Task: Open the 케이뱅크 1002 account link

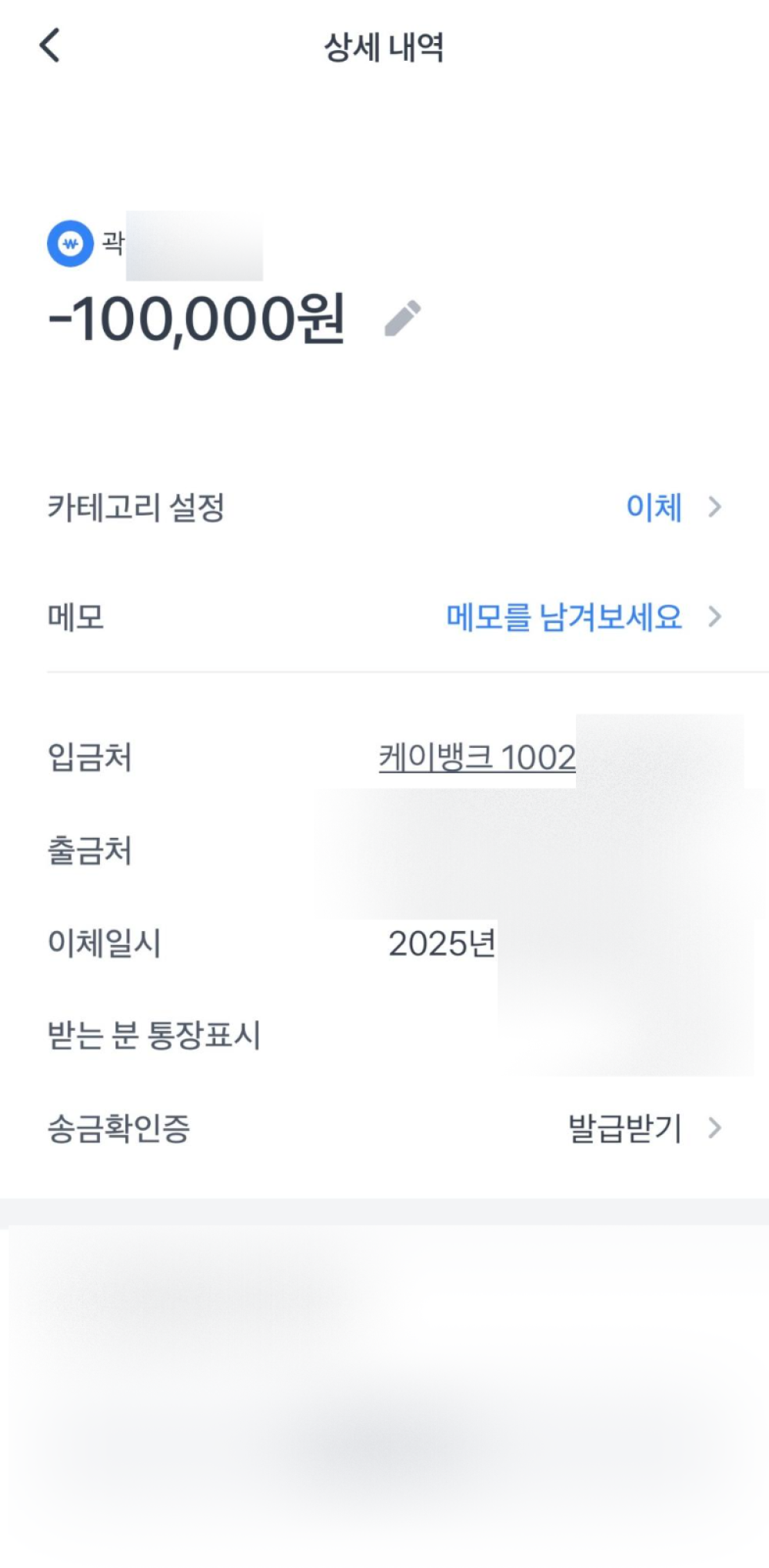Action: [477, 758]
